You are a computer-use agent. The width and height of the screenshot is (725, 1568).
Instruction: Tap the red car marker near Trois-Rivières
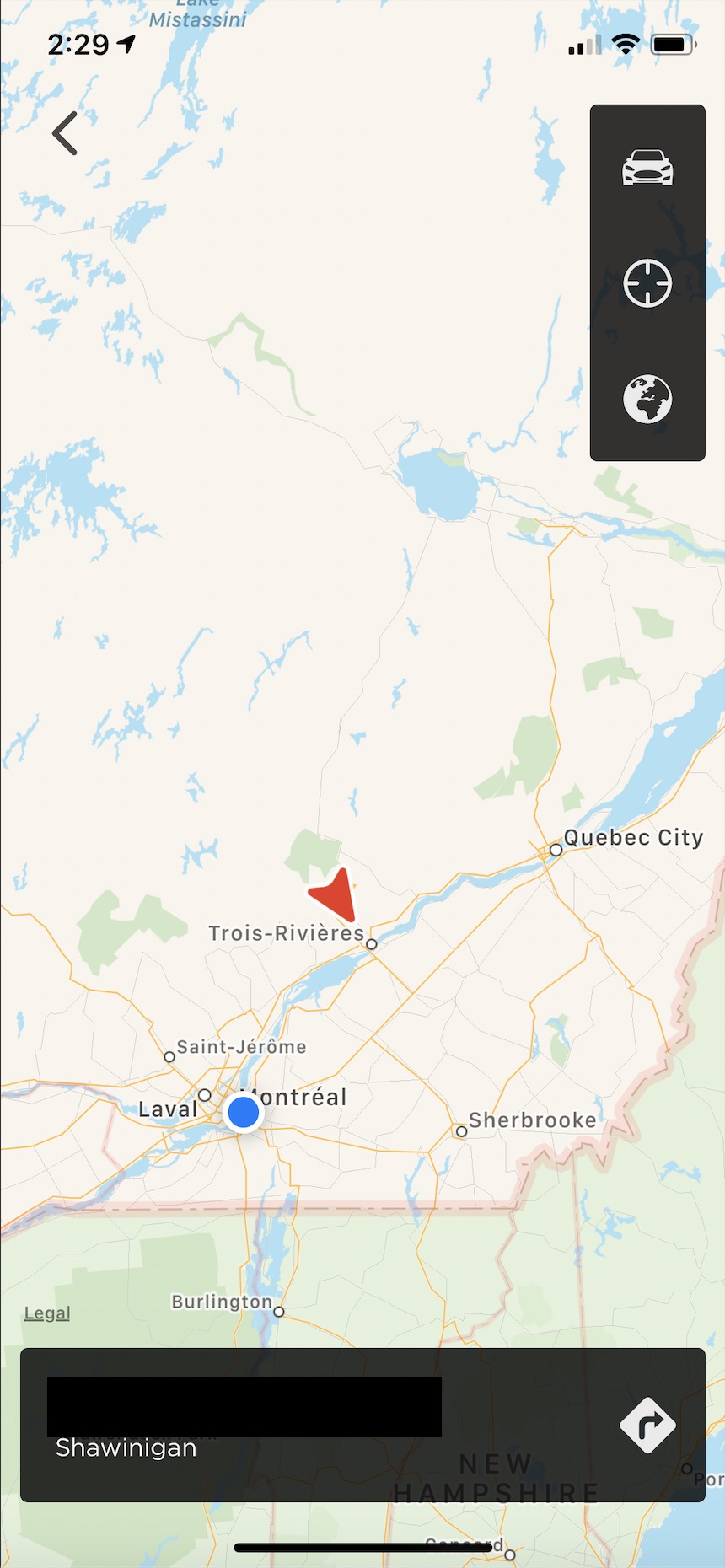(336, 895)
